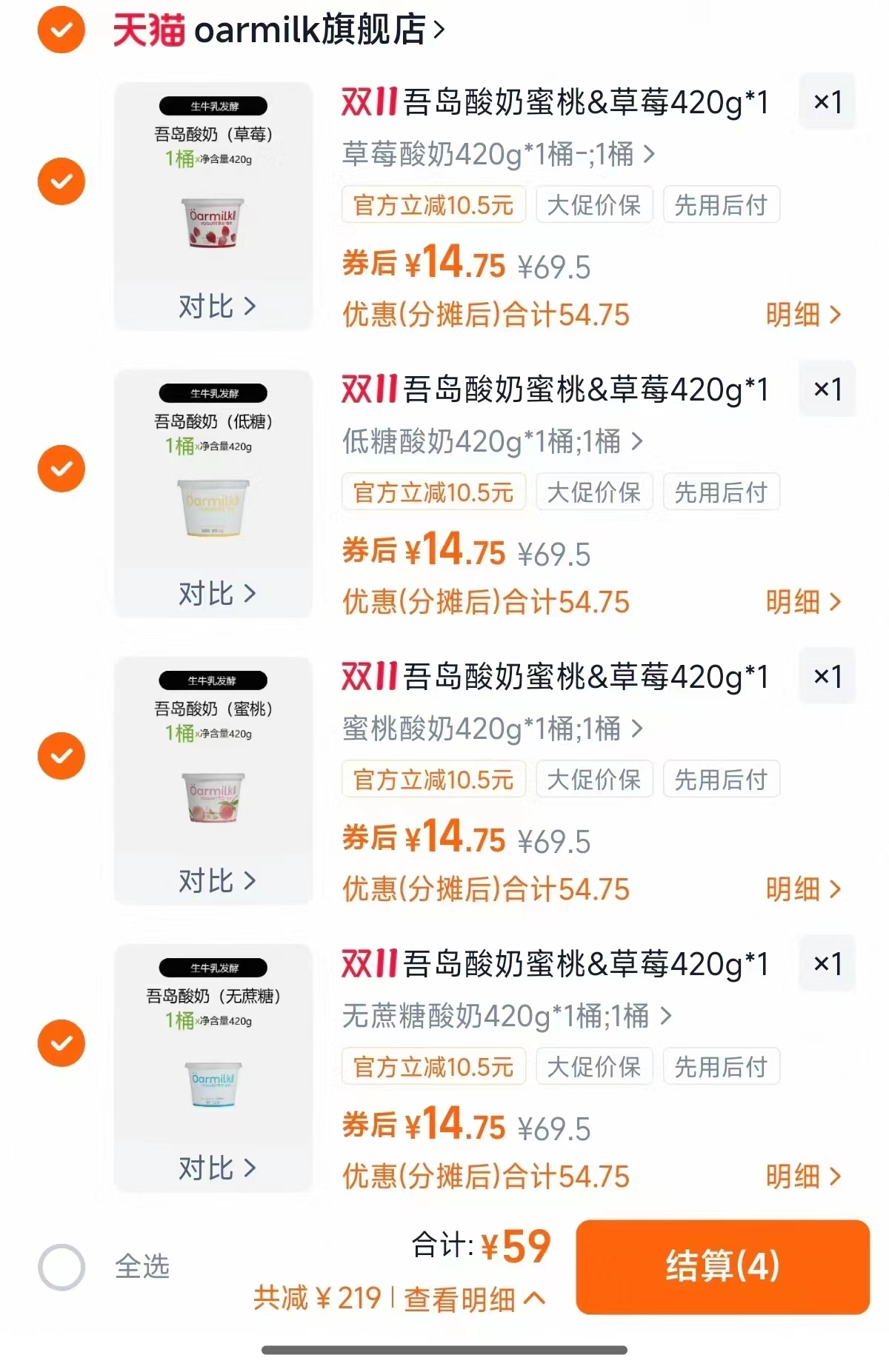Deselect the 蜜桃 peach yogurt checkbox
889x1372 pixels.
tap(61, 755)
